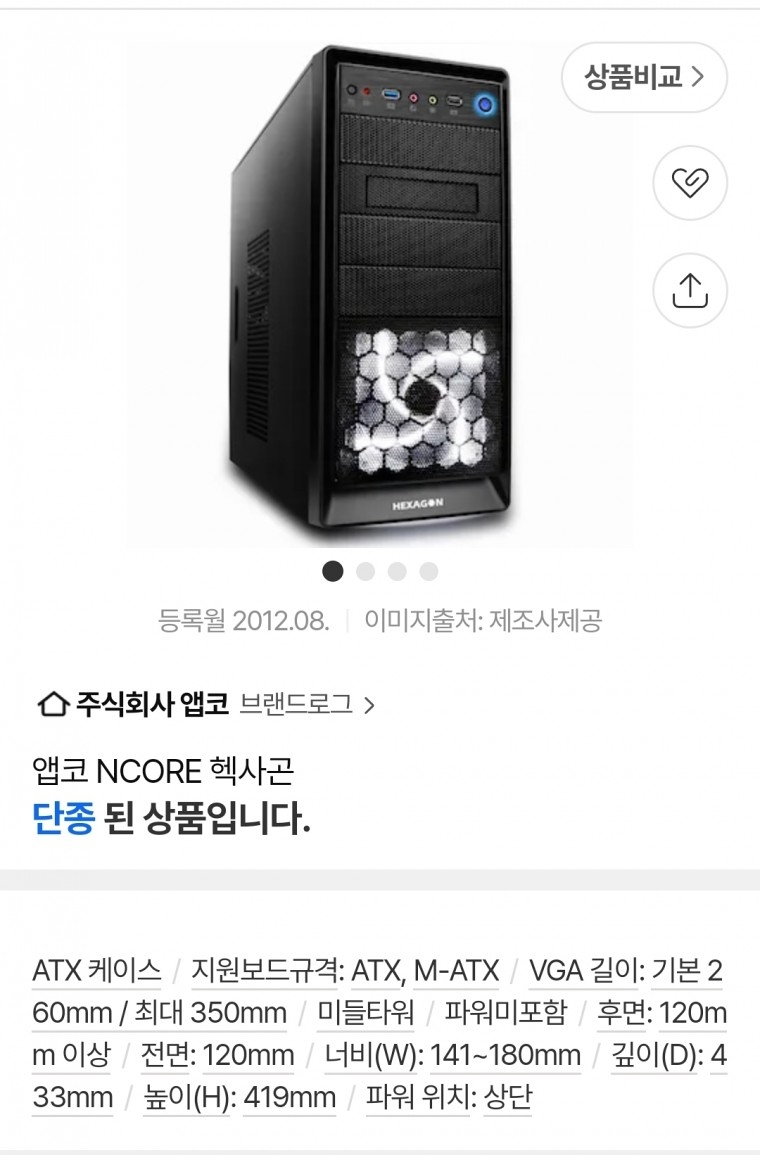The image size is (760, 1155).
Task: Share this product page
Action: click(x=689, y=290)
